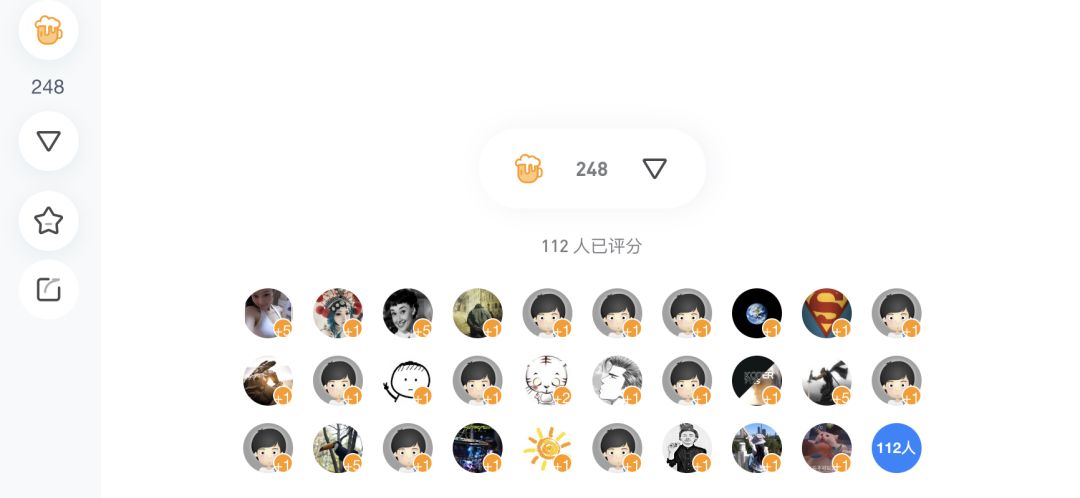Open the sun cartoon avatar profile
The height and width of the screenshot is (498, 1080).
pyautogui.click(x=547, y=448)
